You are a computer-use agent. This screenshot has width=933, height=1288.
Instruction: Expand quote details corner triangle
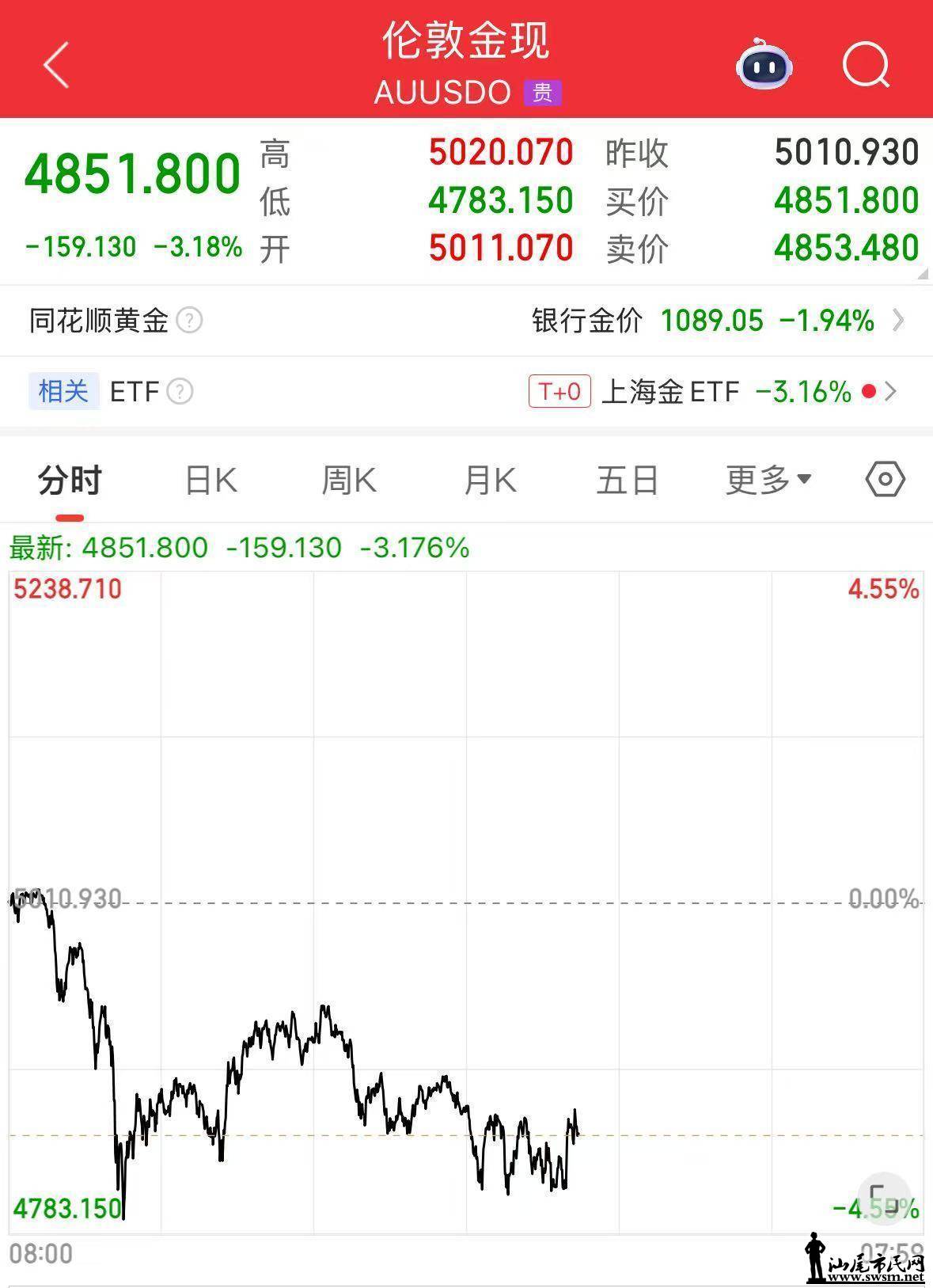tap(923, 274)
